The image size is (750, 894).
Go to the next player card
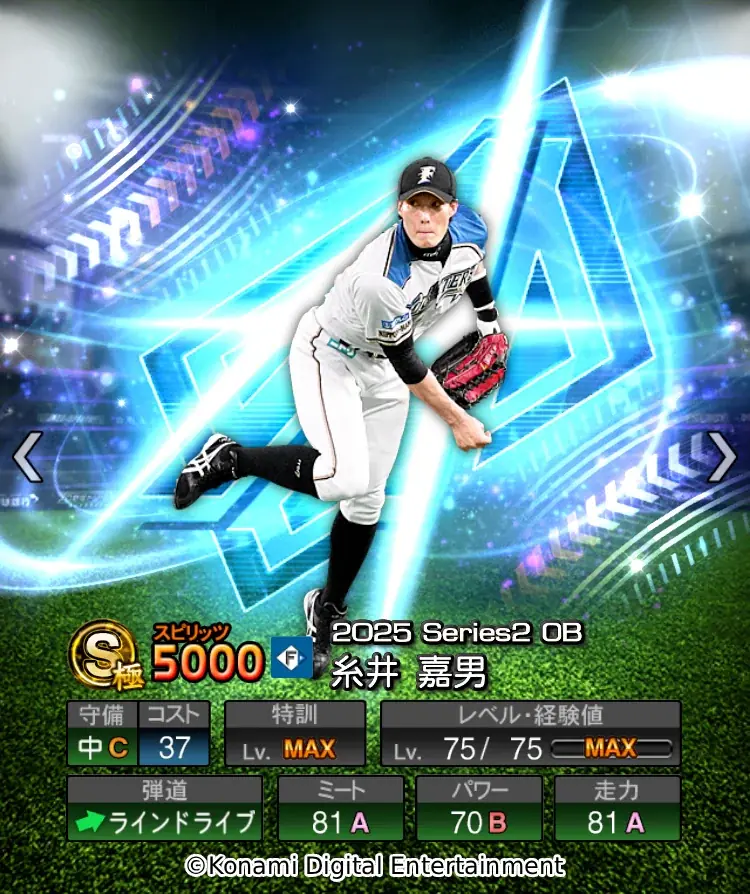(722, 458)
